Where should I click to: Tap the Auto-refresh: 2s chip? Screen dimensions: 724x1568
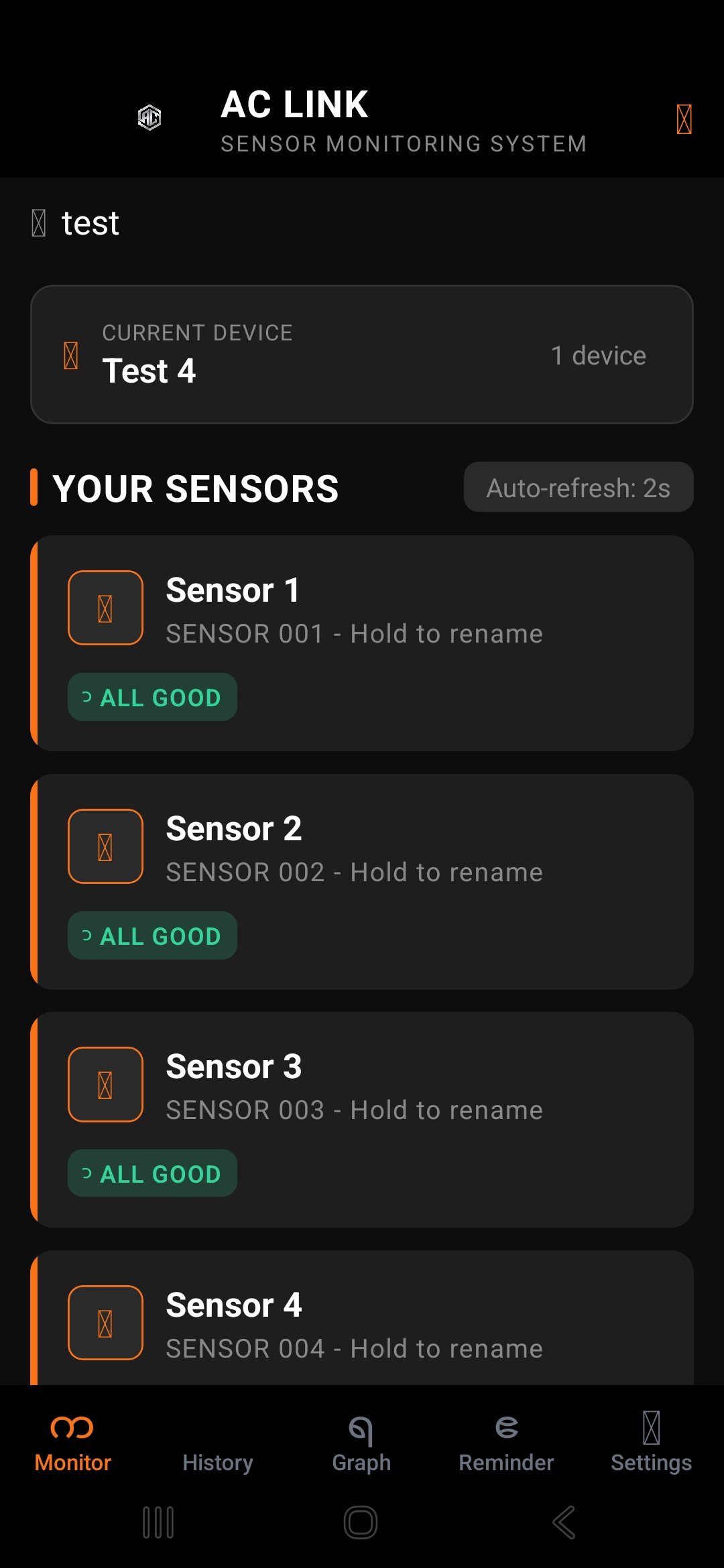[x=578, y=487]
